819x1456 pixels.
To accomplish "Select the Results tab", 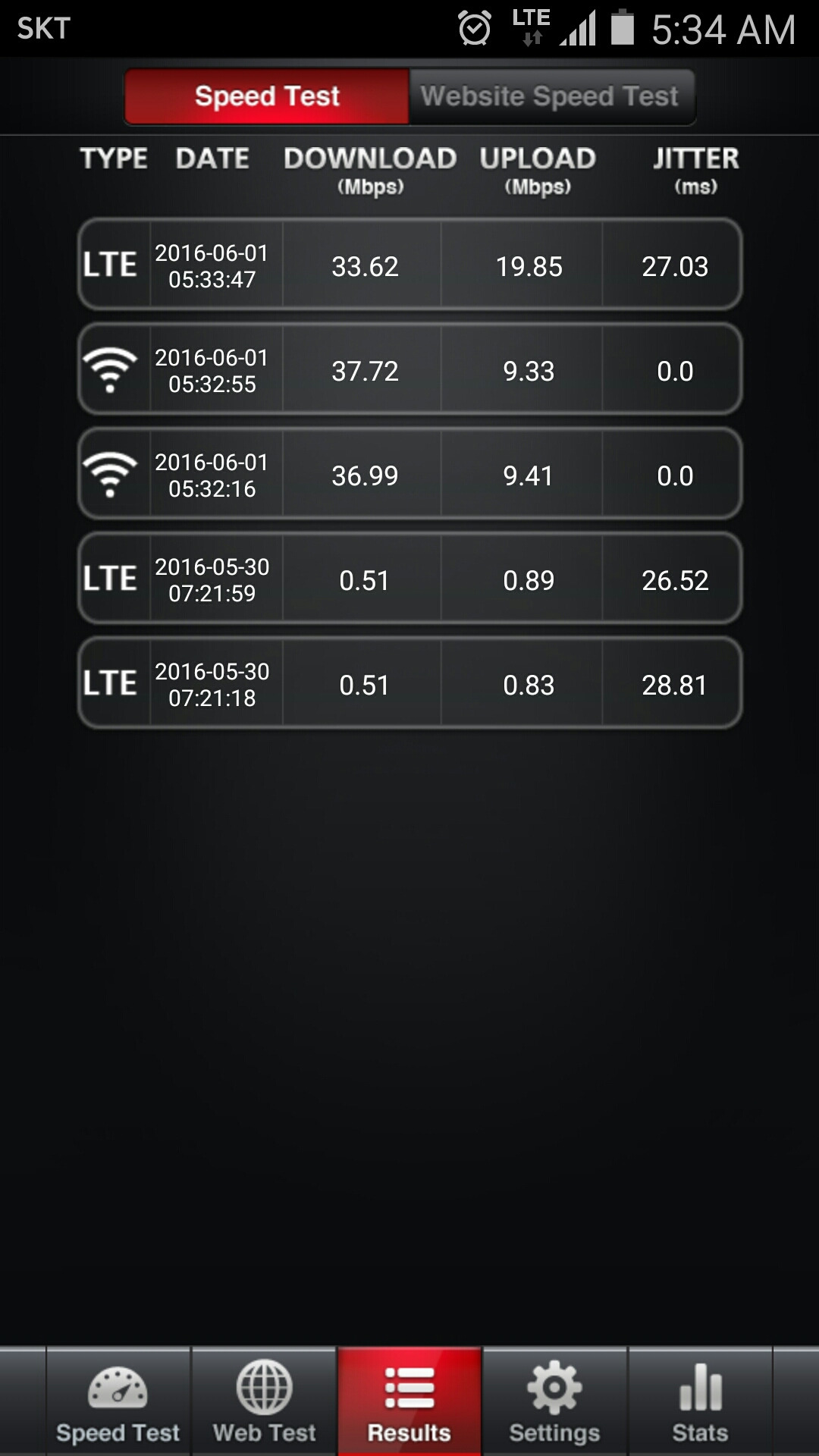I will [409, 1401].
